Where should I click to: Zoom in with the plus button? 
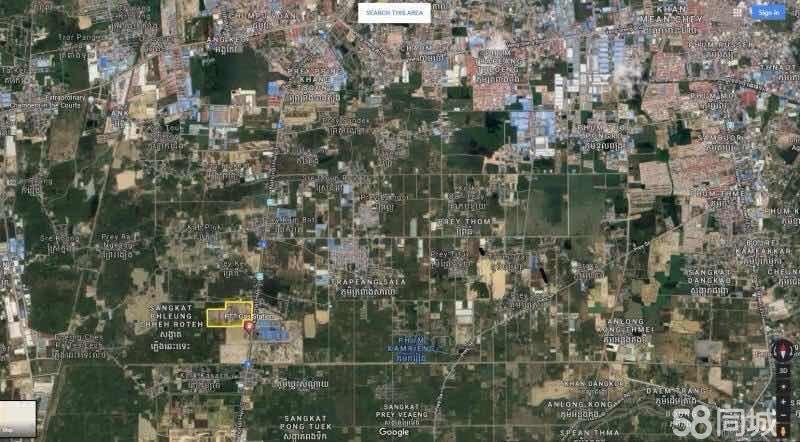tap(783, 401)
